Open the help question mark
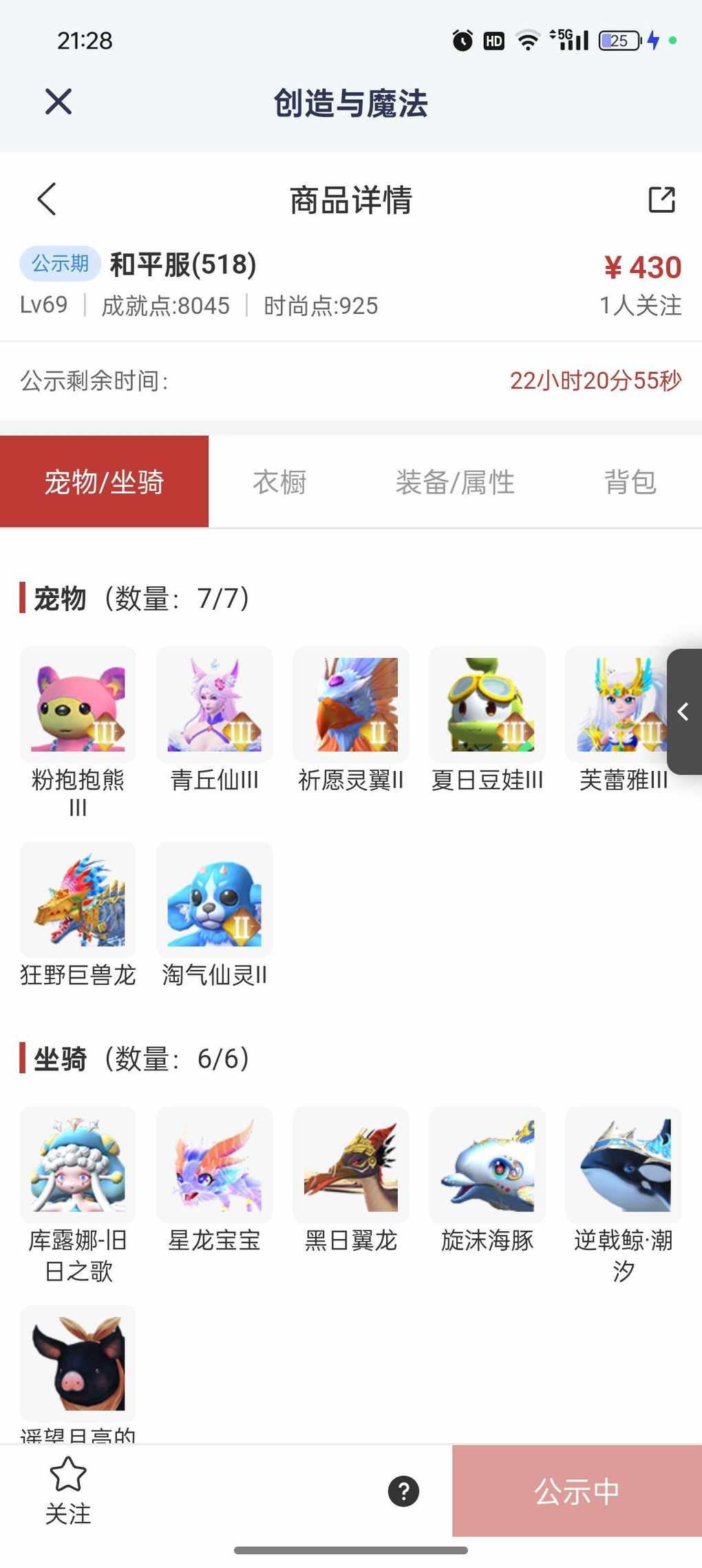702x1568 pixels. (403, 1491)
